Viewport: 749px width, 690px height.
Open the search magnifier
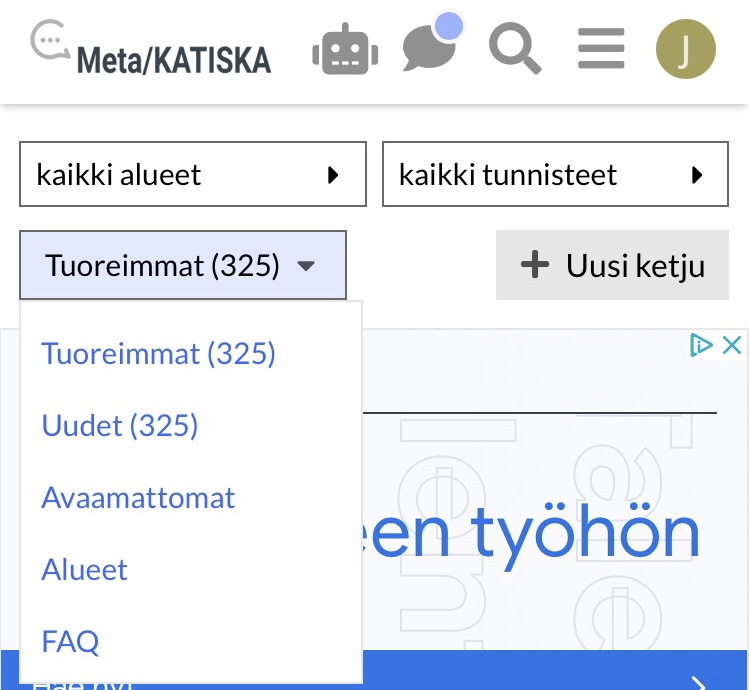(x=515, y=48)
